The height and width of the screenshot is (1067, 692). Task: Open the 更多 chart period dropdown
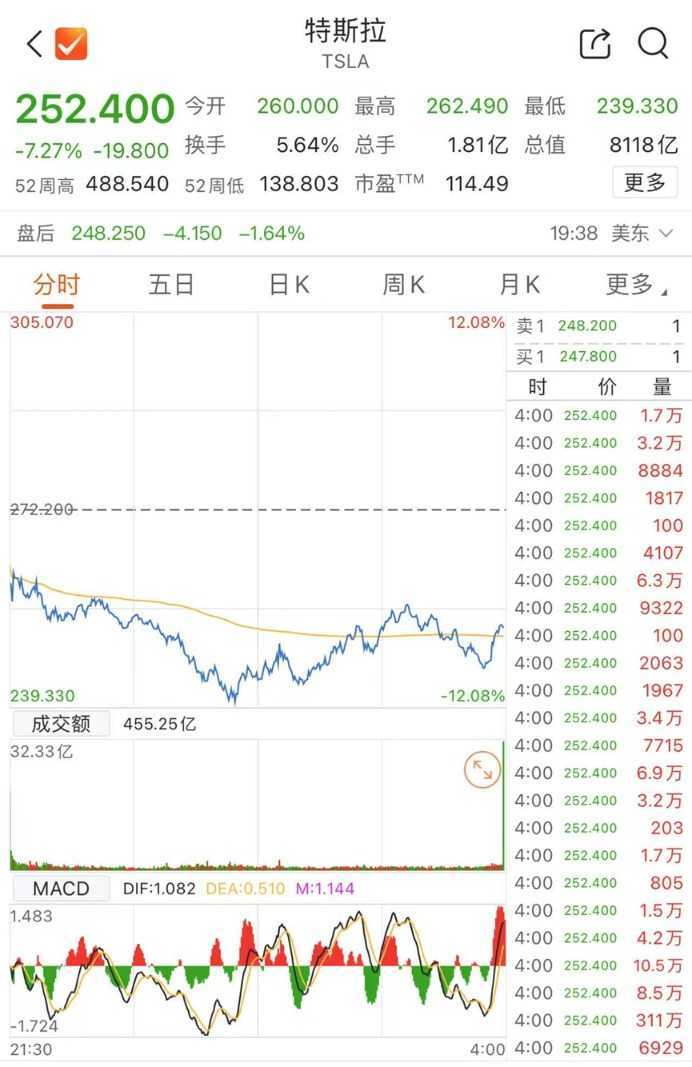[636, 285]
